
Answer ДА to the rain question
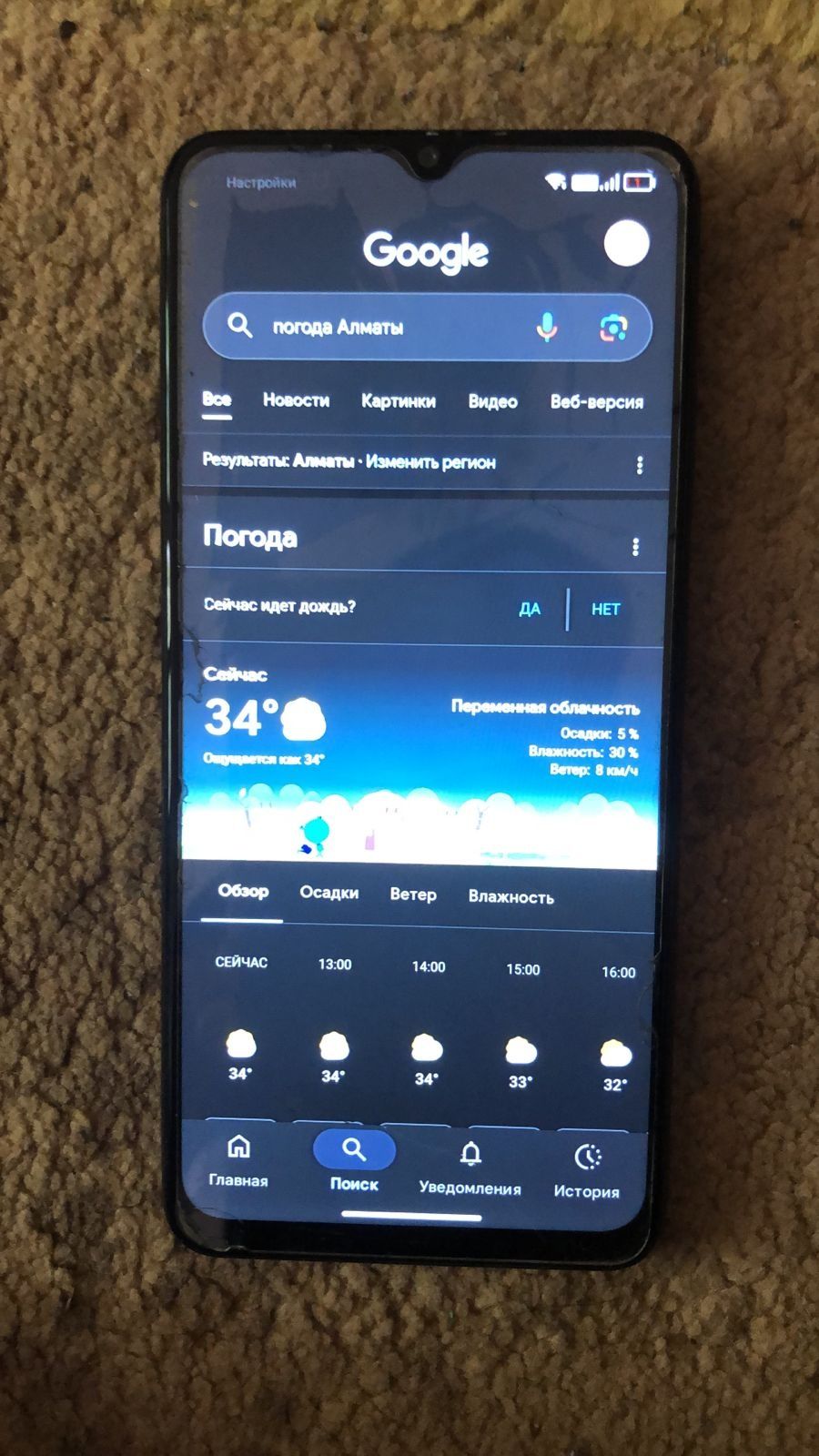pyautogui.click(x=530, y=609)
